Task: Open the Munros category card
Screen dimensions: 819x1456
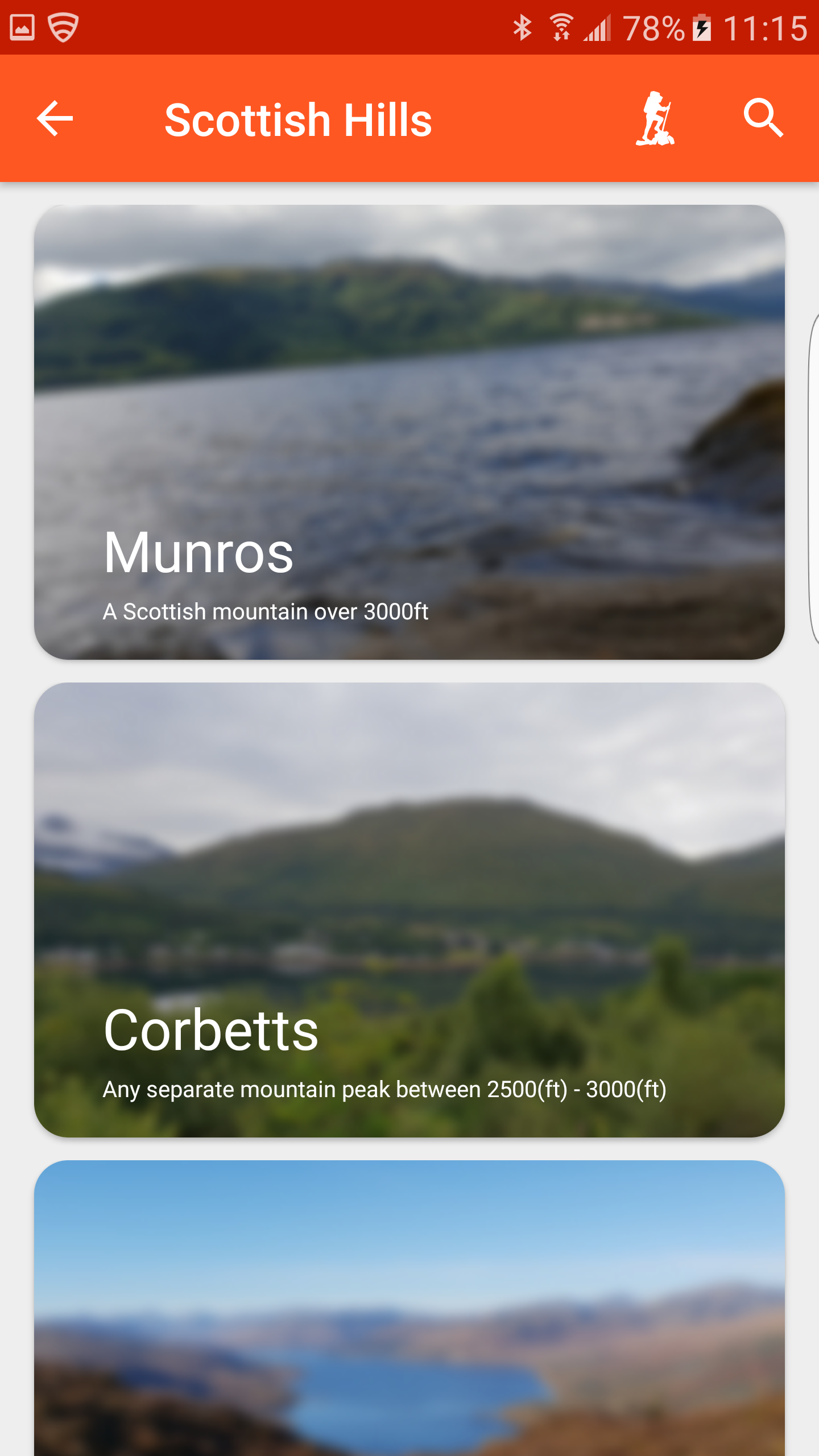Action: [409, 432]
